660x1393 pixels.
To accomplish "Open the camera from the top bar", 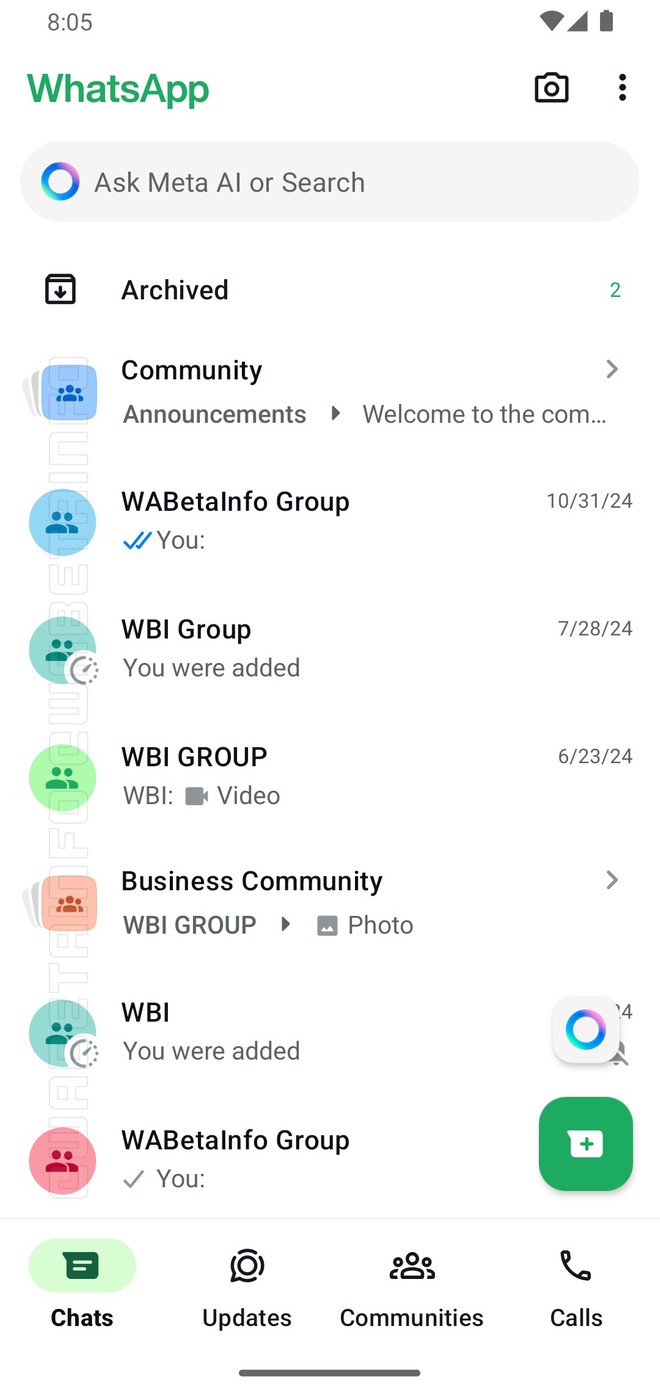I will coord(551,88).
